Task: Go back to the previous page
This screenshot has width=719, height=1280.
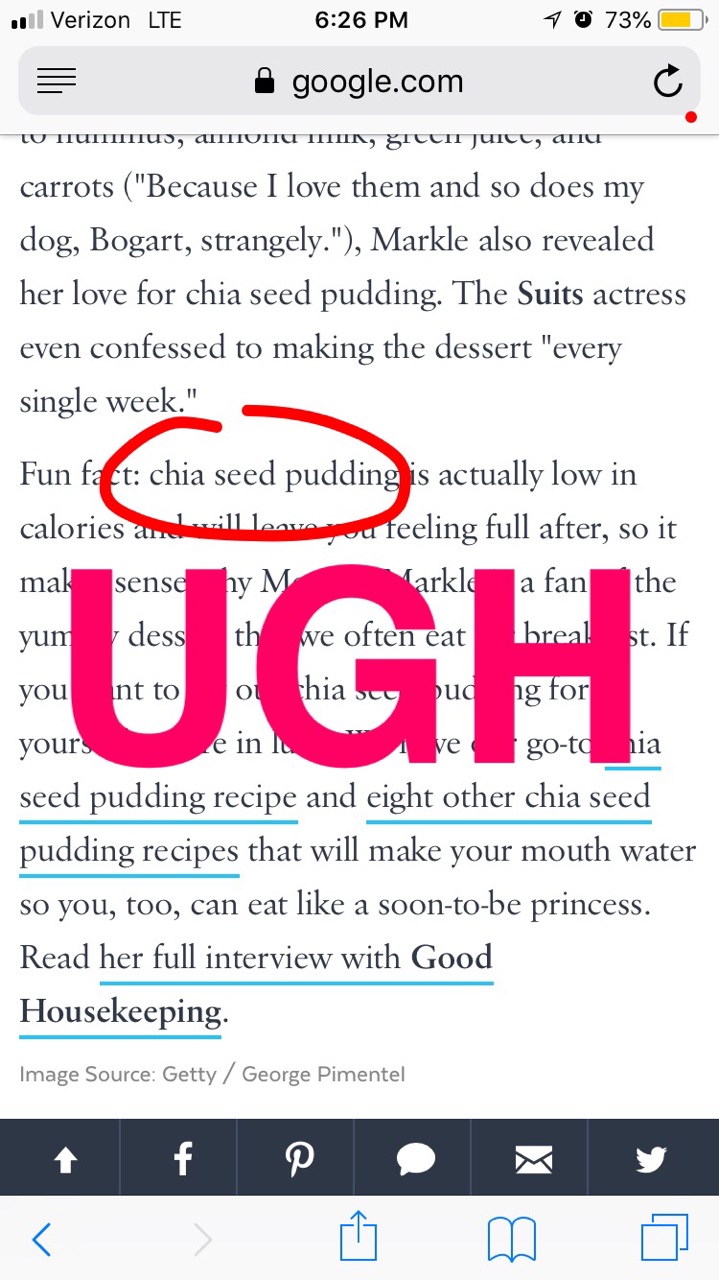Action: (x=41, y=1240)
